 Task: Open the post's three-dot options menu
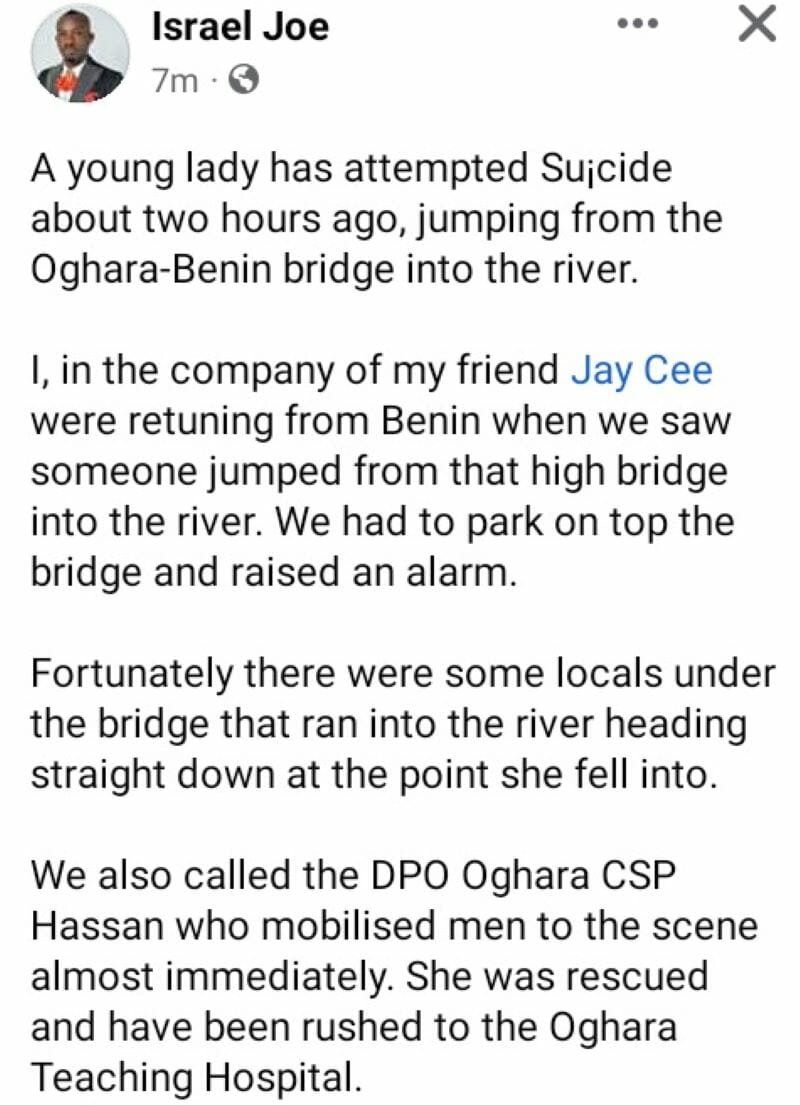[x=636, y=23]
